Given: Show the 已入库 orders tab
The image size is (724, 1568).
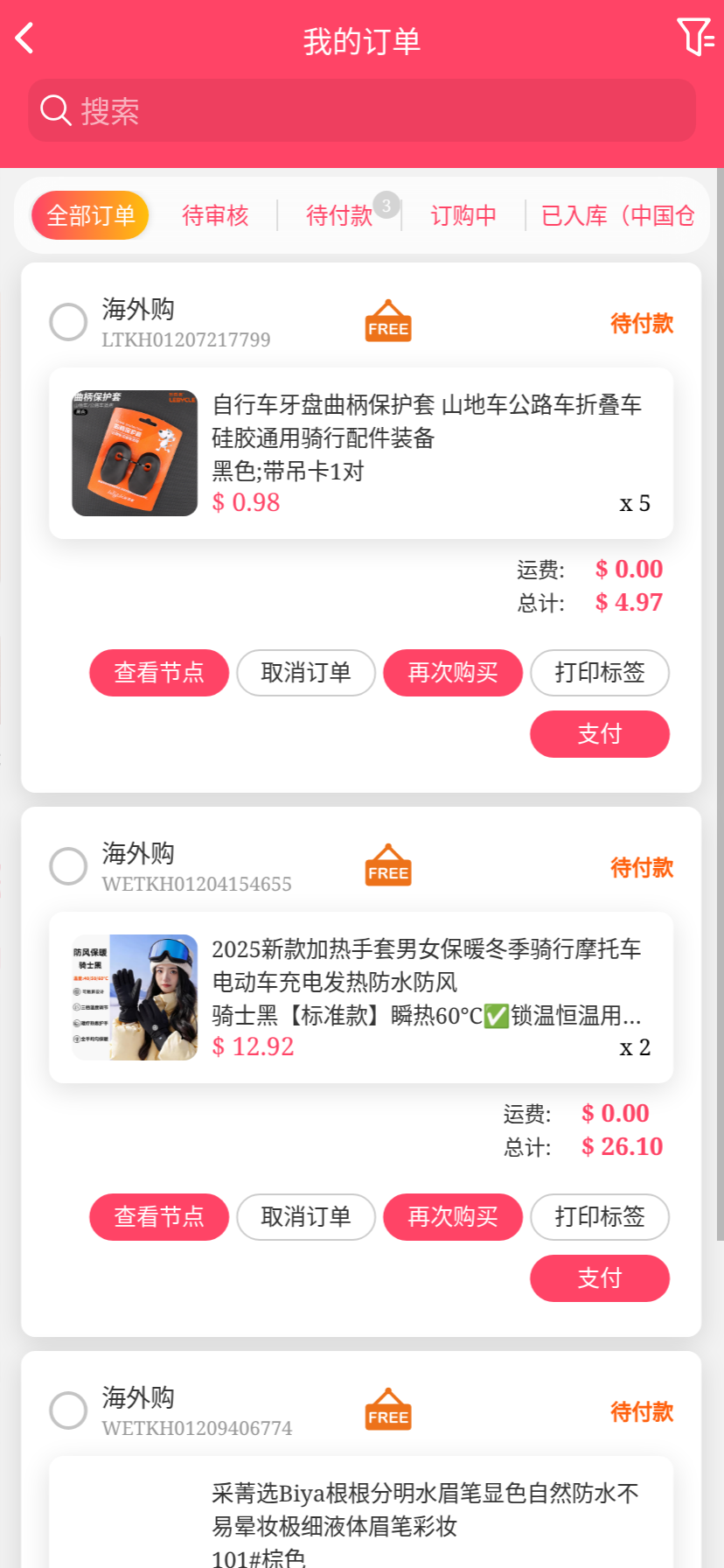Looking at the screenshot, I should click(x=617, y=215).
